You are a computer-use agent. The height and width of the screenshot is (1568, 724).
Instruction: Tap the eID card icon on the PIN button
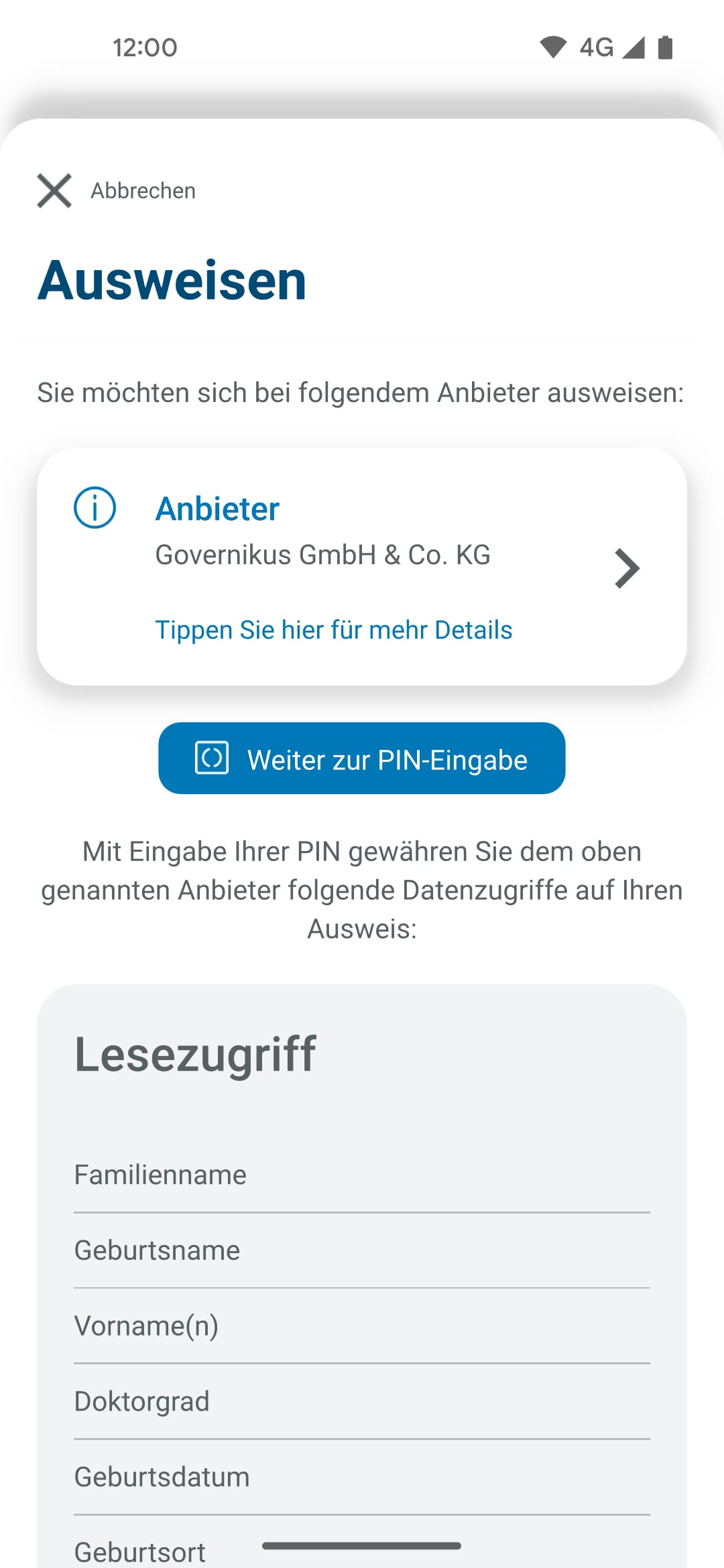[x=212, y=759]
